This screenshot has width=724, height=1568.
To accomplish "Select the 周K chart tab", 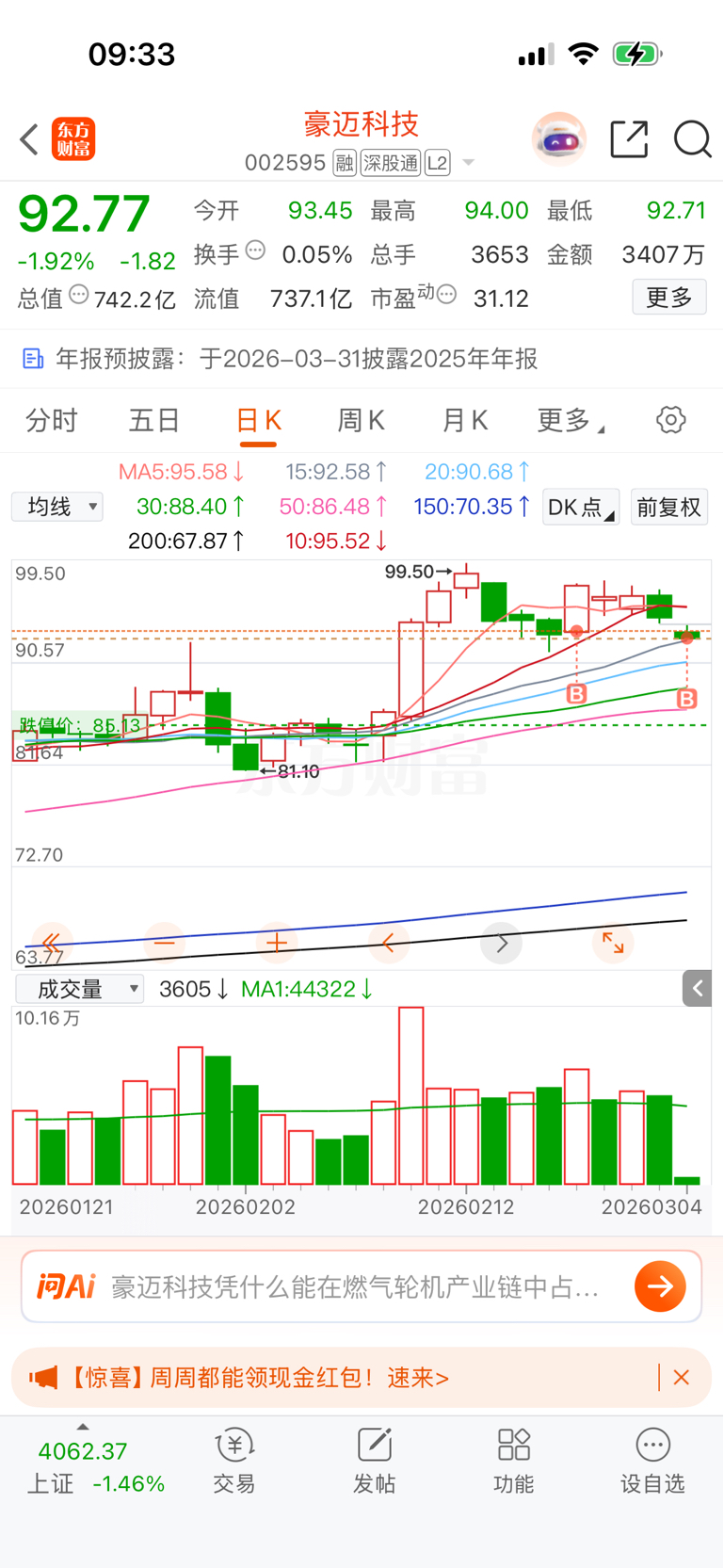I will tap(361, 420).
